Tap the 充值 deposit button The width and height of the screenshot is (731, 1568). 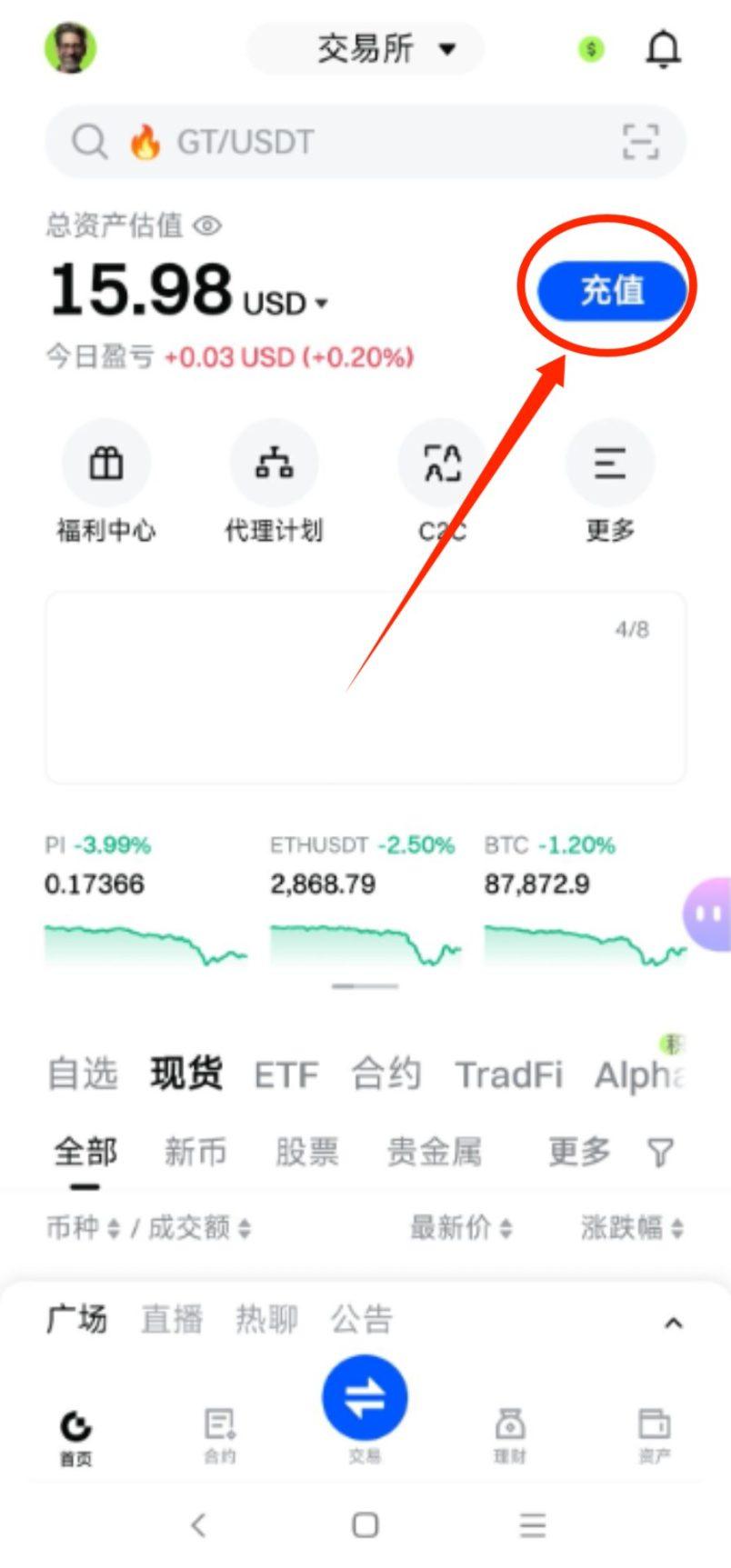click(611, 291)
